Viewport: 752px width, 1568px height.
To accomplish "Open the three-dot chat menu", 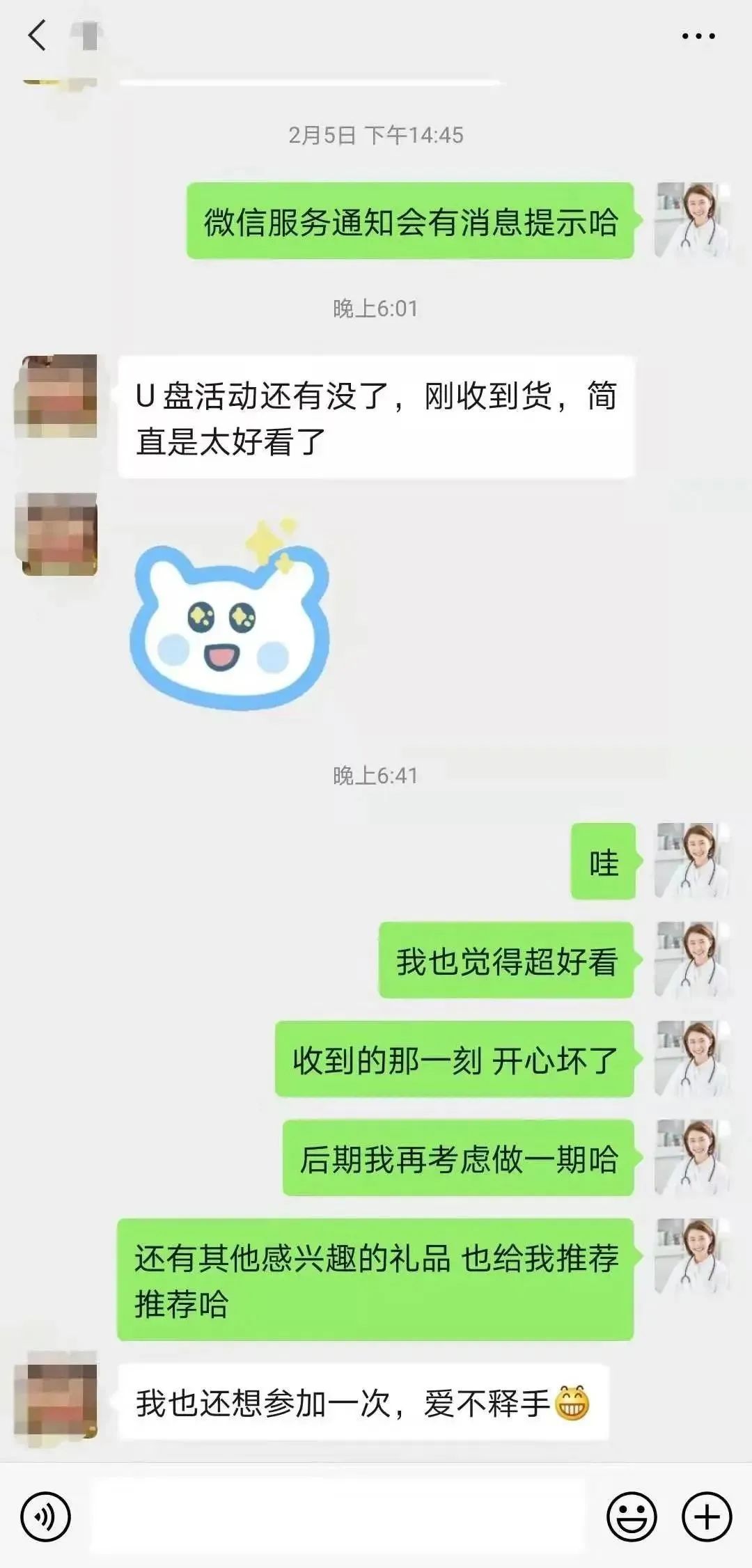I will click(x=698, y=36).
